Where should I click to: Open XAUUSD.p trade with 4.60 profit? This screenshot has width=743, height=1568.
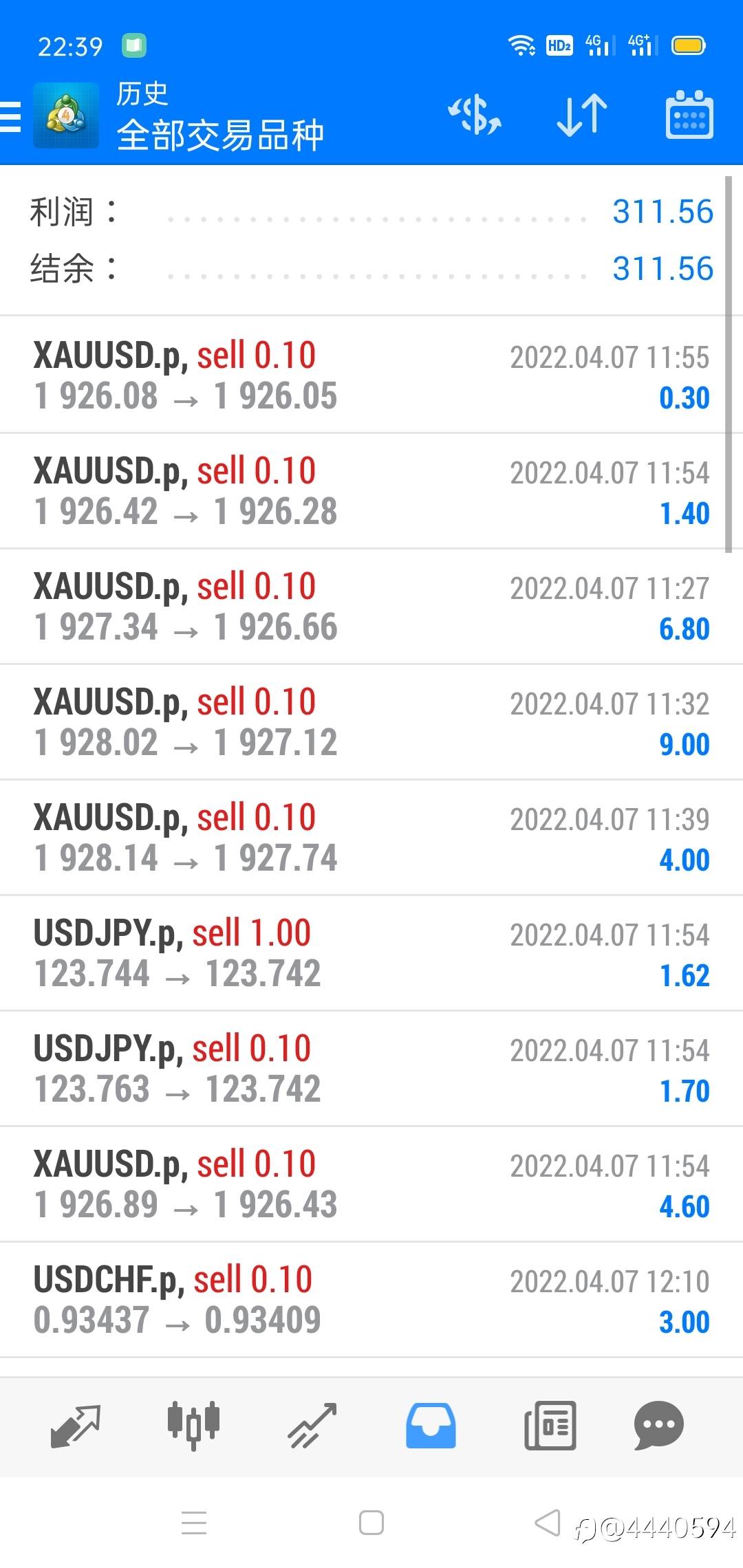tap(371, 1184)
